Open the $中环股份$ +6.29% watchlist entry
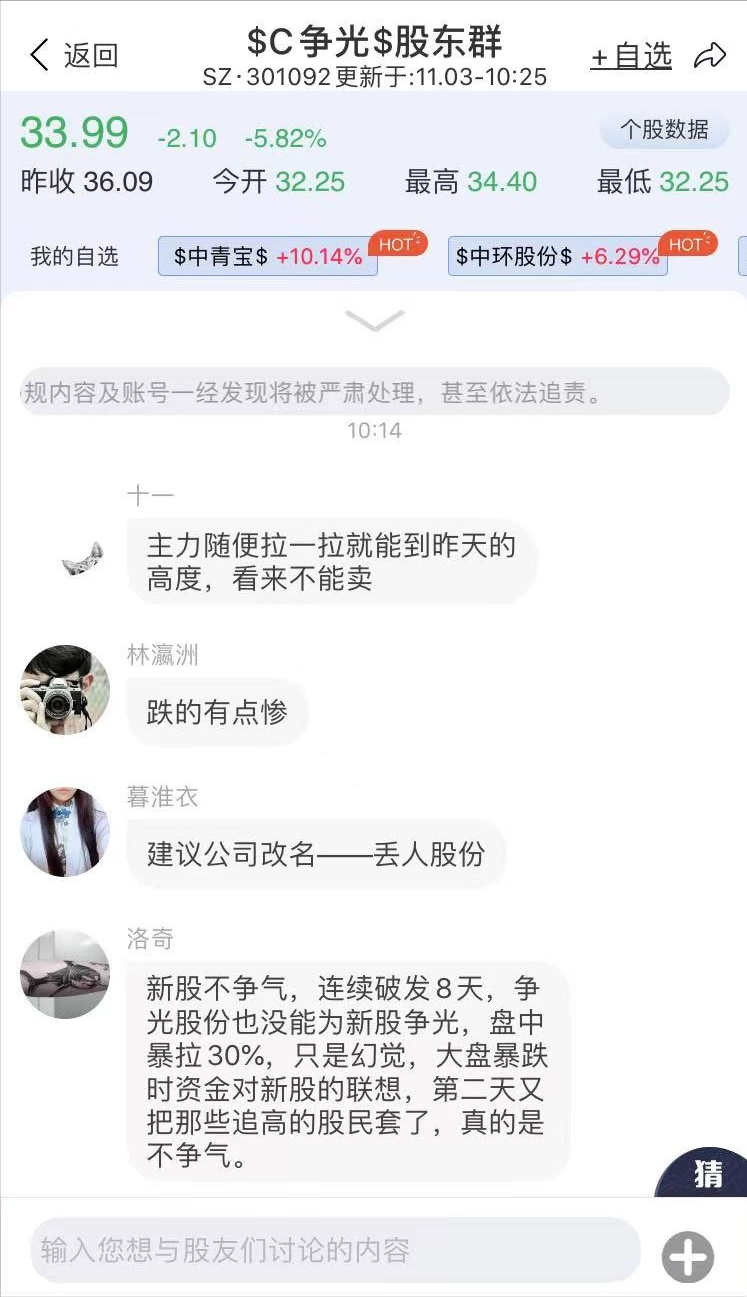747x1297 pixels. pos(557,258)
